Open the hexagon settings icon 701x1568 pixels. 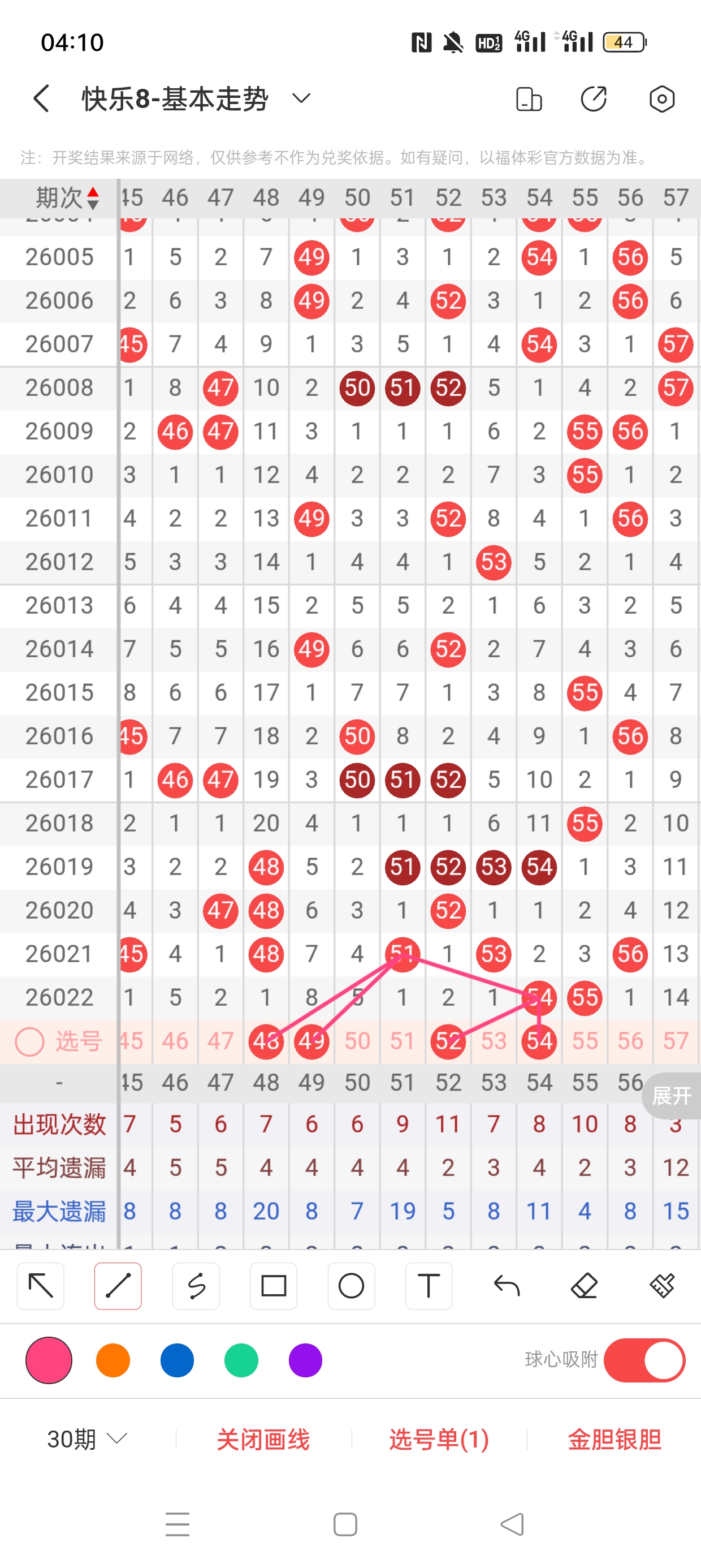point(661,98)
